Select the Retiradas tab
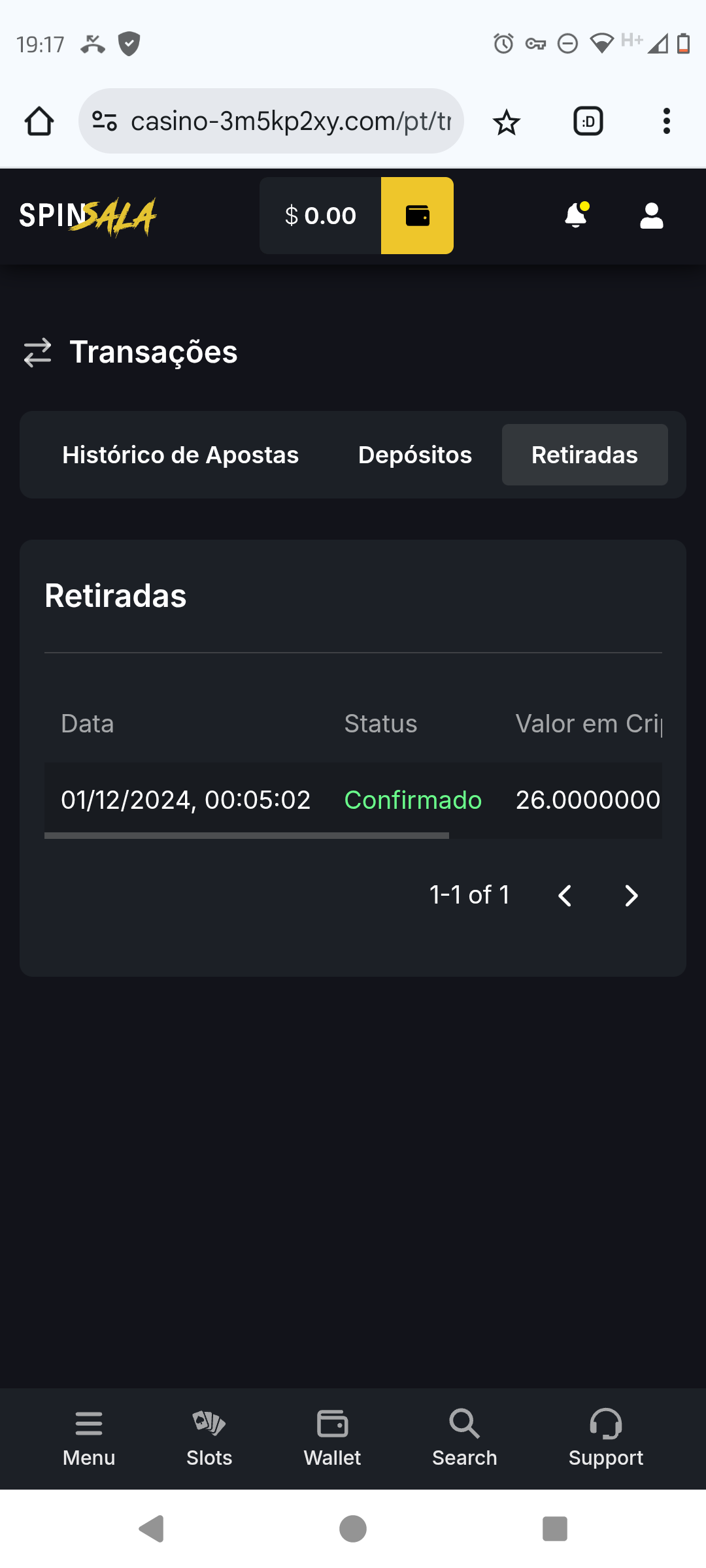Viewport: 706px width, 1568px height. coord(584,455)
